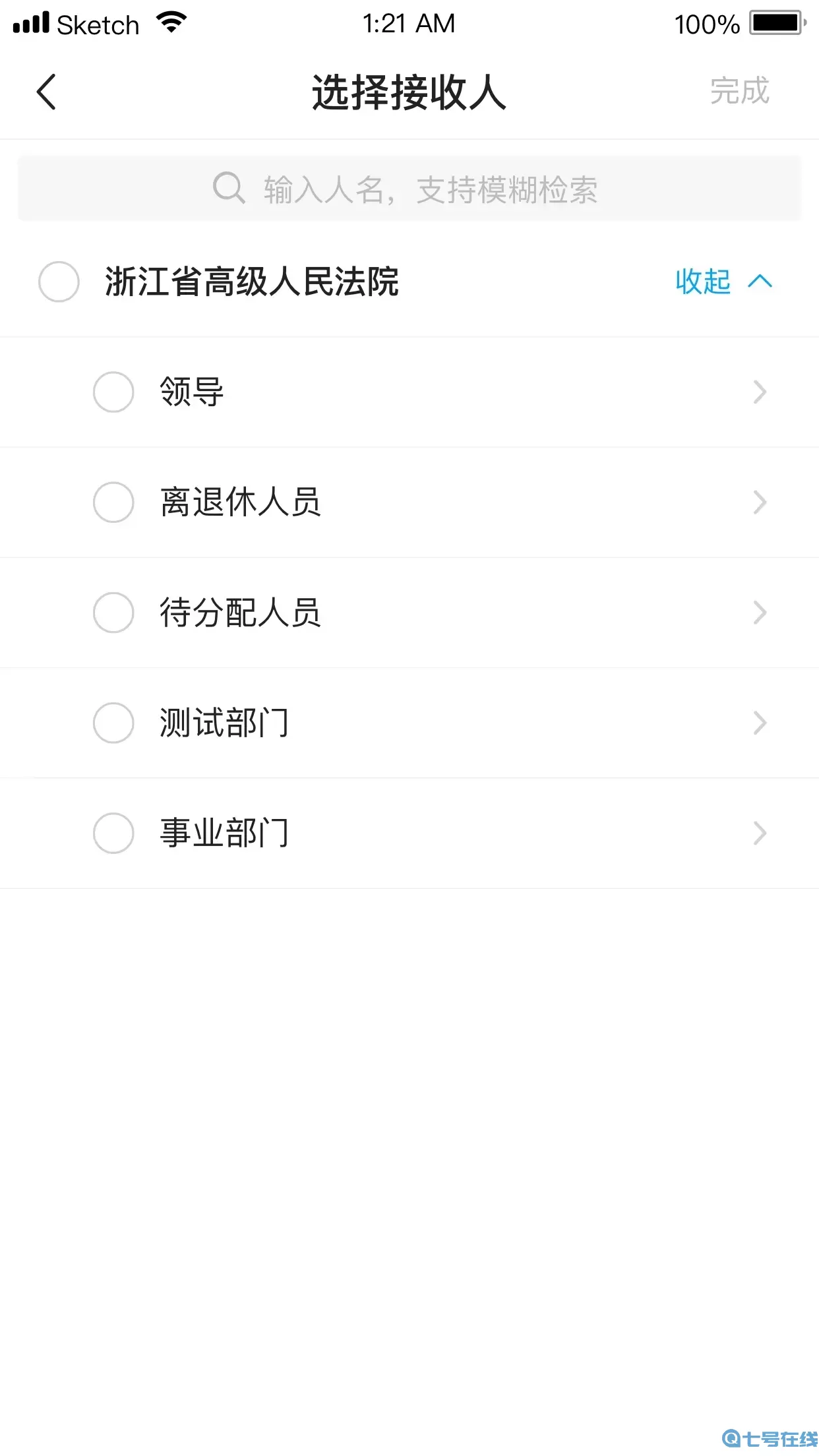Expand the 领导 group via its right chevron

(x=760, y=392)
